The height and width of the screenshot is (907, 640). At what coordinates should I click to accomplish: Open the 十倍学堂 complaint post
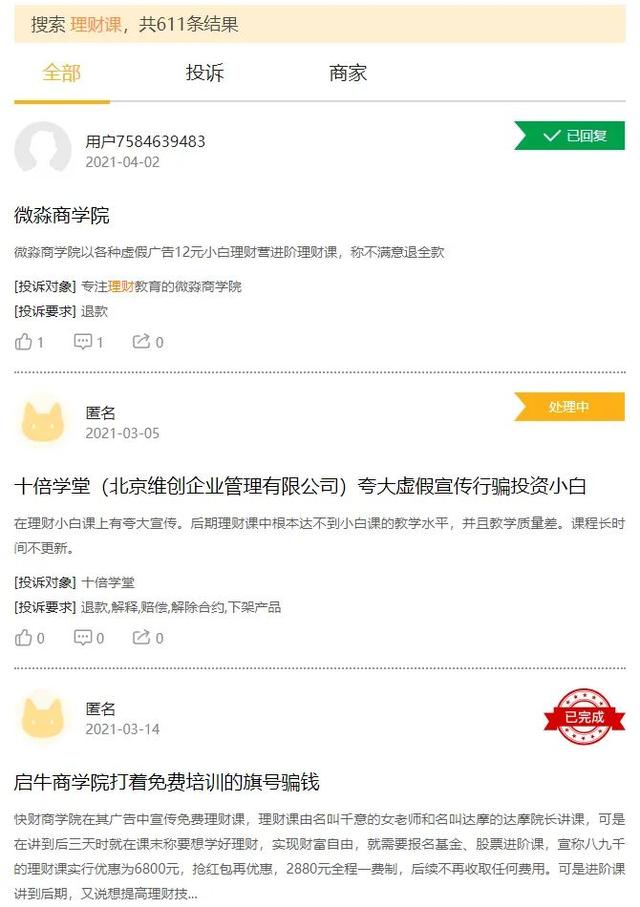pyautogui.click(x=300, y=487)
